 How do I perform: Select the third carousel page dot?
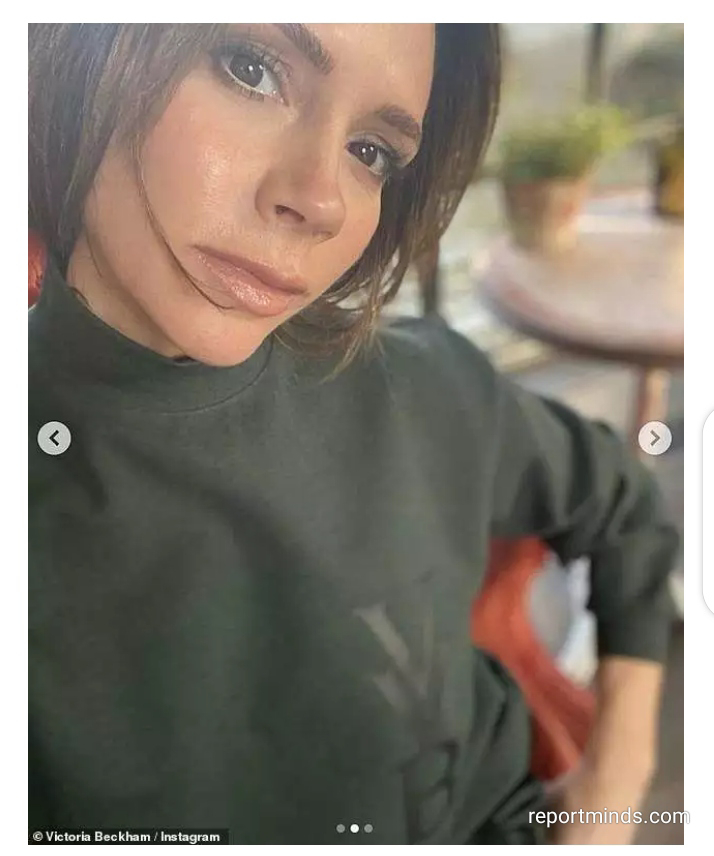pyautogui.click(x=368, y=828)
